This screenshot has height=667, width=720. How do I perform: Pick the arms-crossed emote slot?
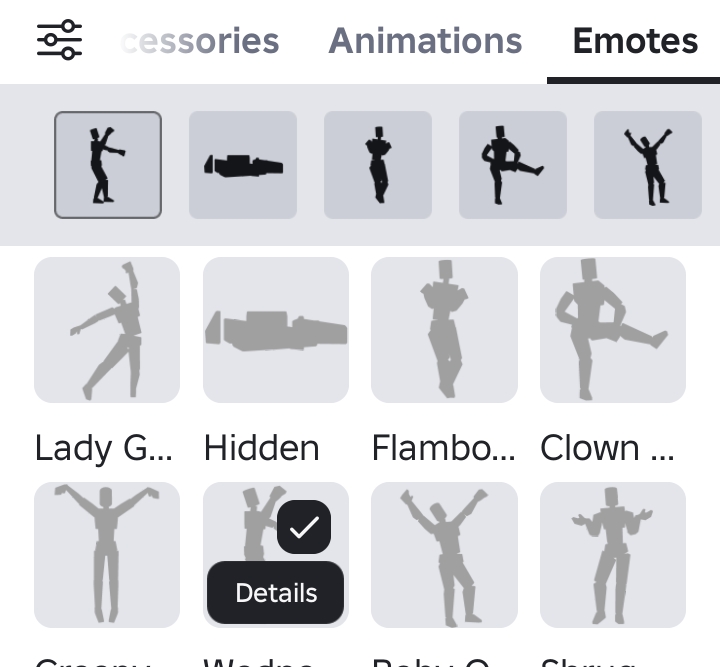tap(378, 165)
